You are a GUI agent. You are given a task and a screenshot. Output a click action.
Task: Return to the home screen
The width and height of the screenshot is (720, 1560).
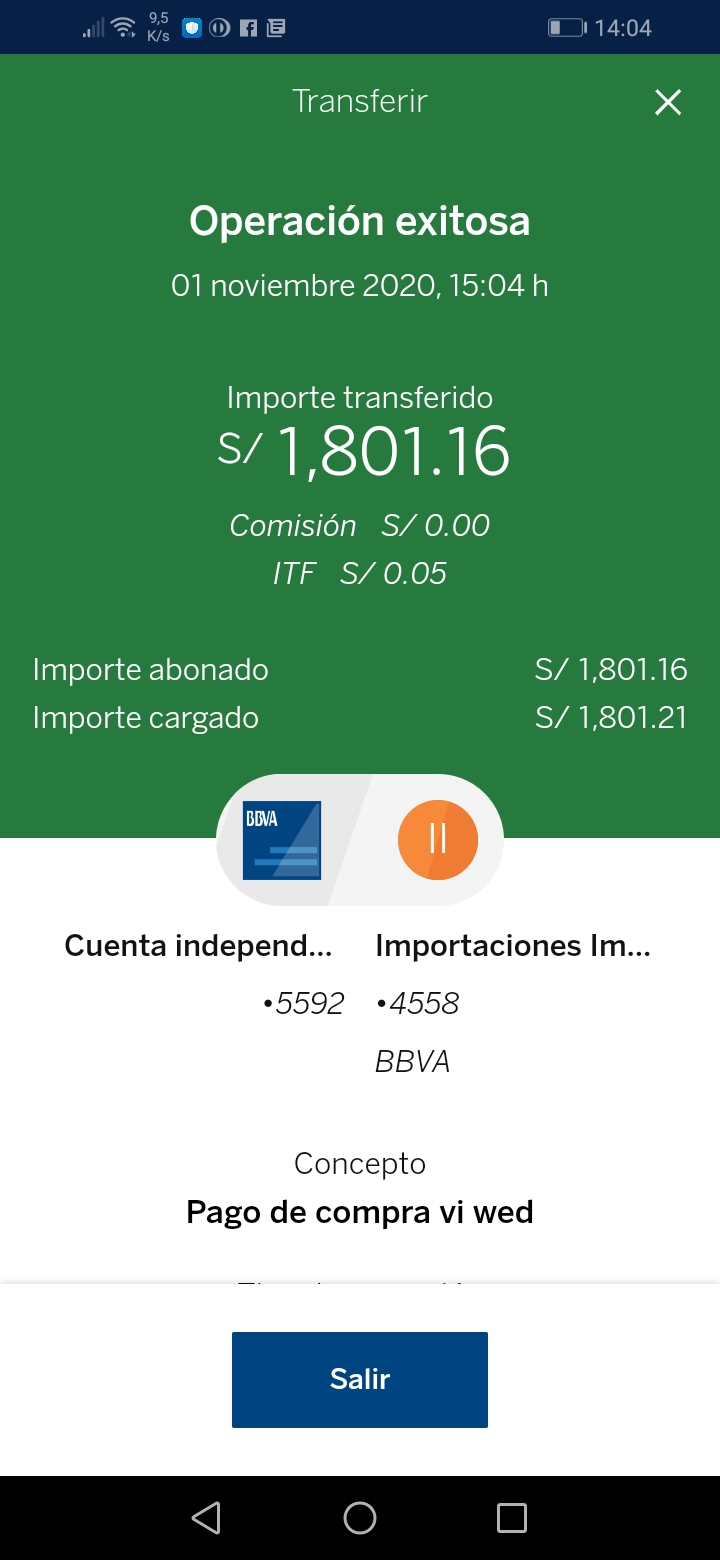360,1518
